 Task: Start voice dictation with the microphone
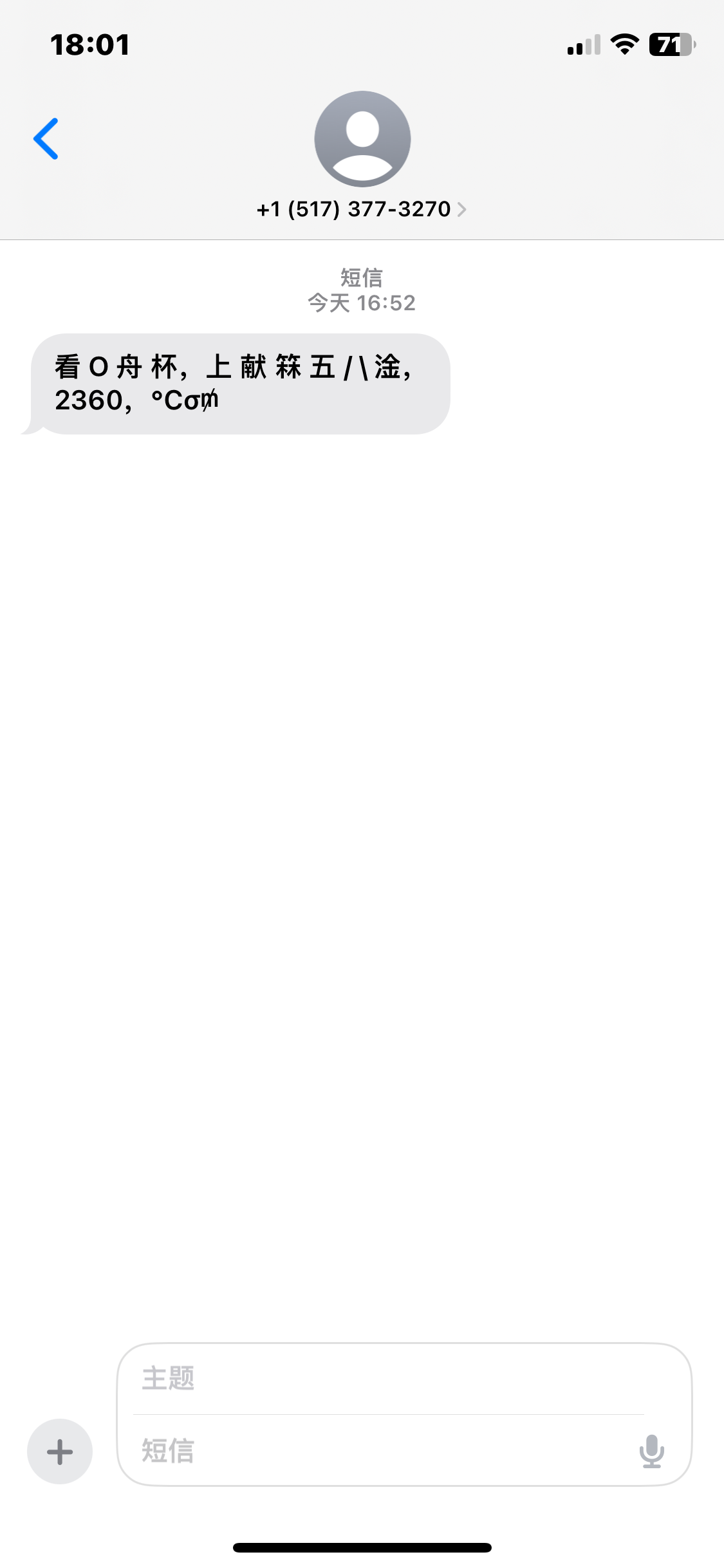tap(651, 1451)
